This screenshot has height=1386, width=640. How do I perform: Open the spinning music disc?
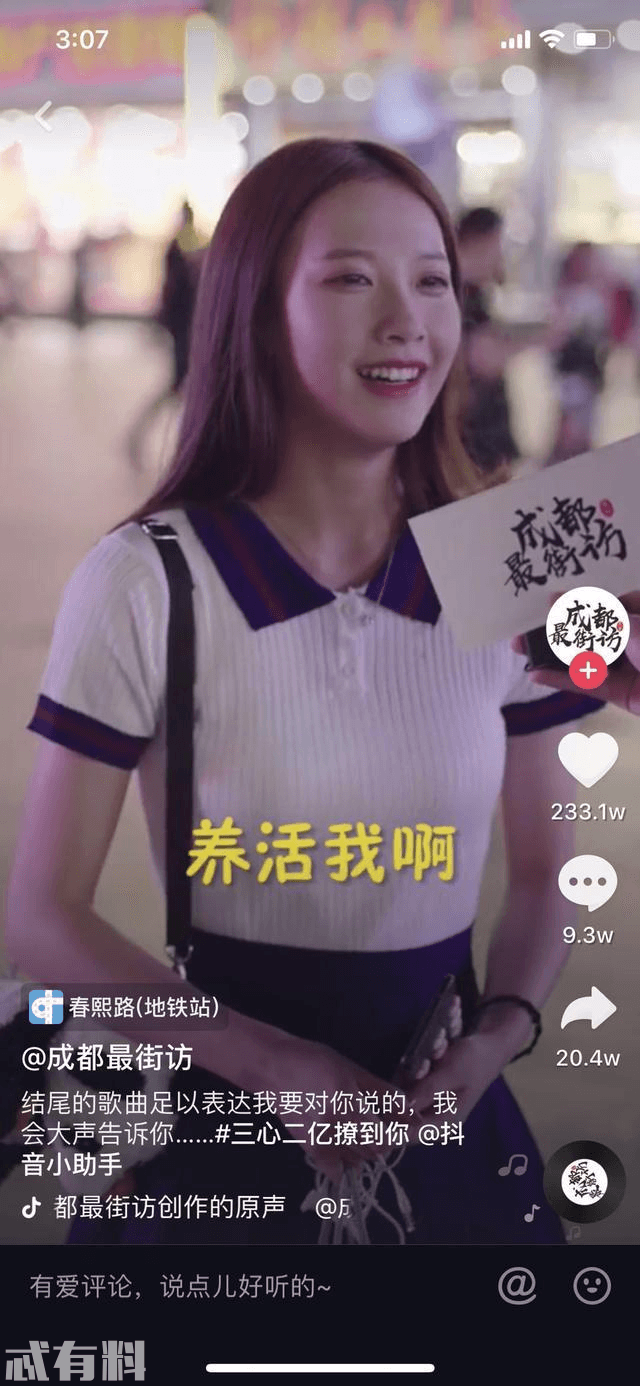[584, 1182]
